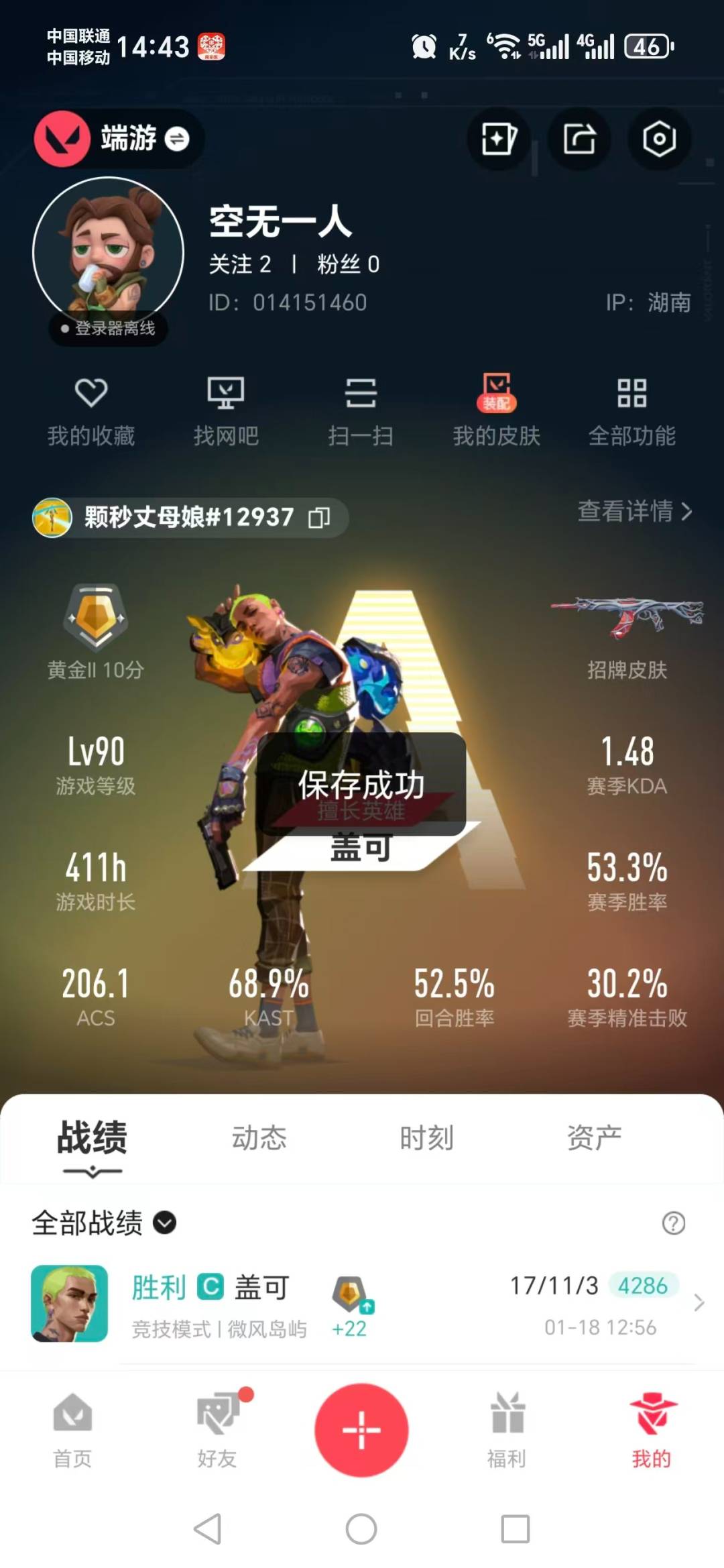Viewport: 724px width, 1568px height.
Task: Open the card customization icon
Action: (x=498, y=139)
